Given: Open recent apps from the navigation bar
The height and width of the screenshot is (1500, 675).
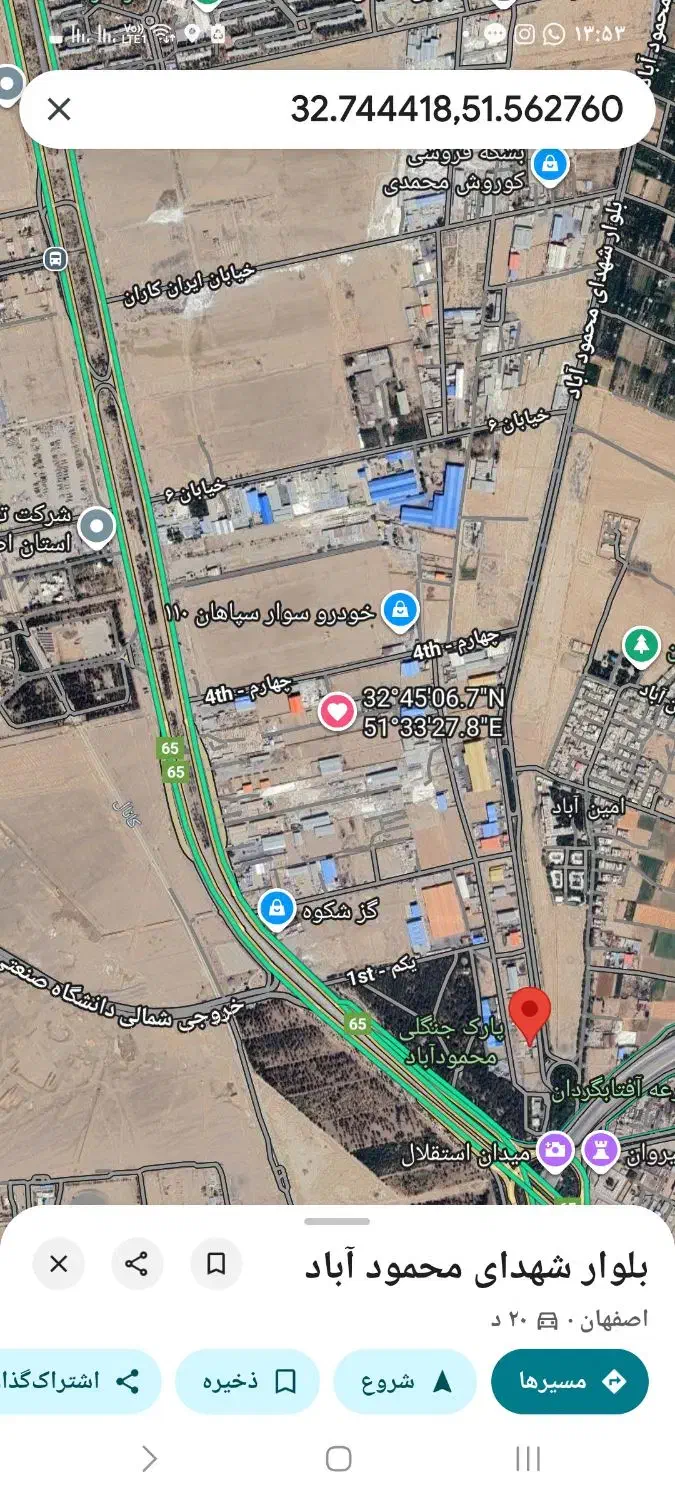Looking at the screenshot, I should click(527, 1459).
